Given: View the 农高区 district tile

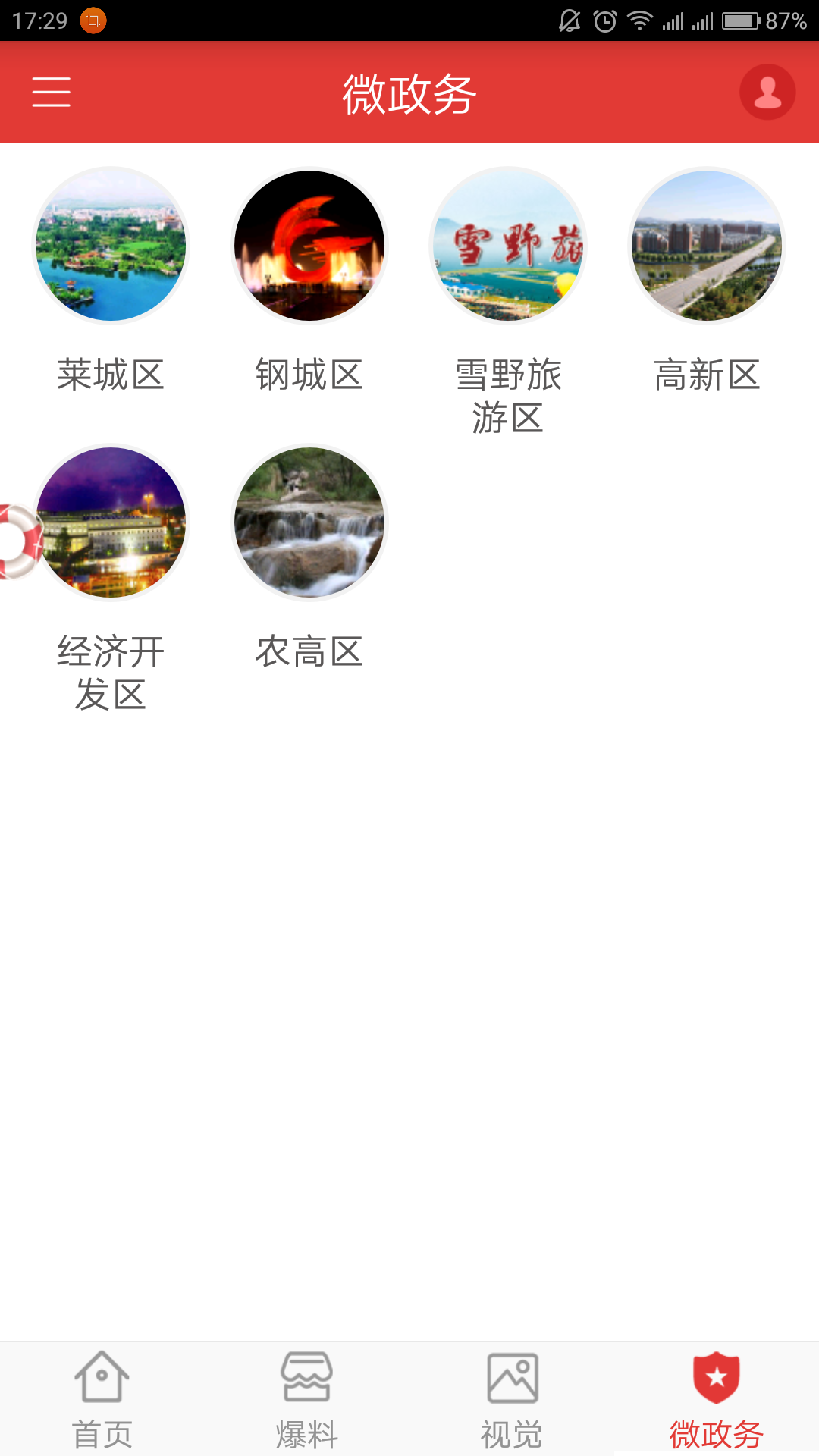Looking at the screenshot, I should click(309, 522).
